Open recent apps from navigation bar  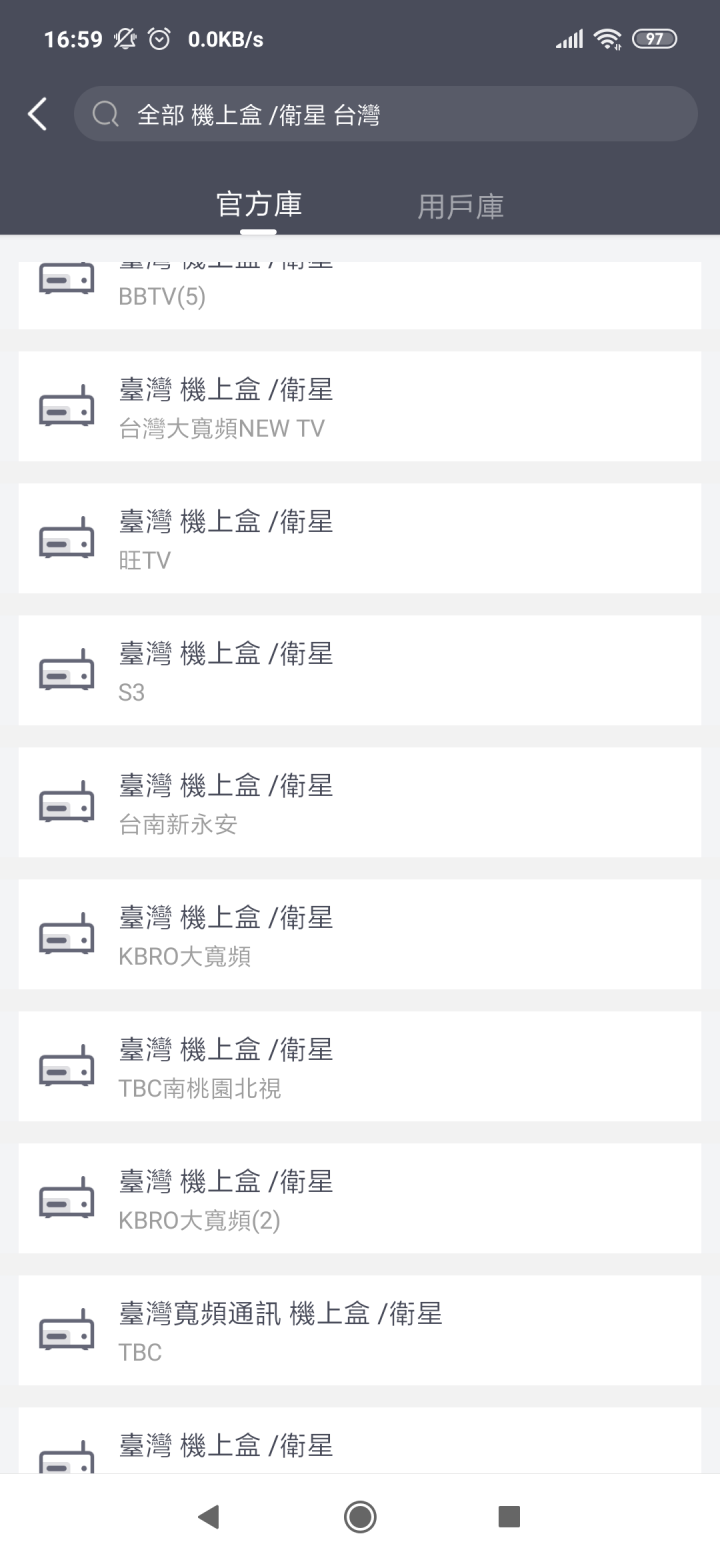click(x=509, y=1517)
